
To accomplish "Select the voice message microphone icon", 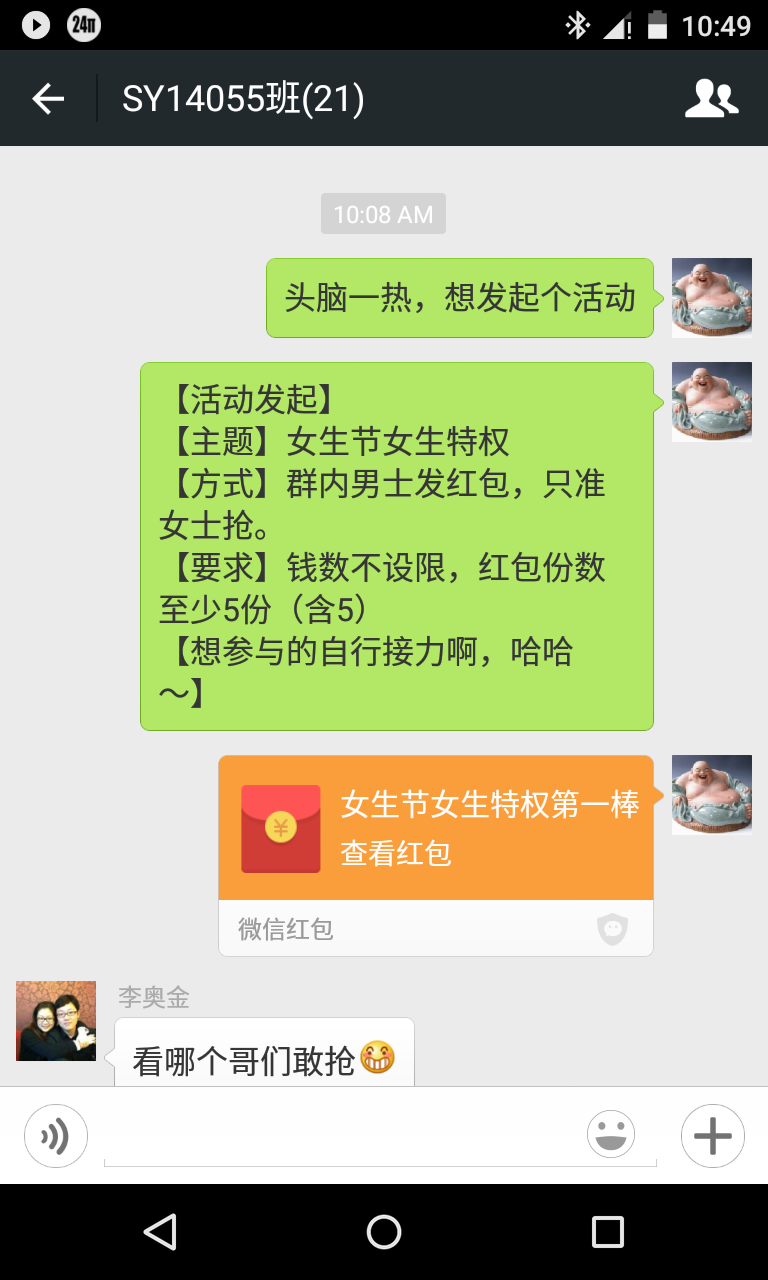I will point(56,1135).
